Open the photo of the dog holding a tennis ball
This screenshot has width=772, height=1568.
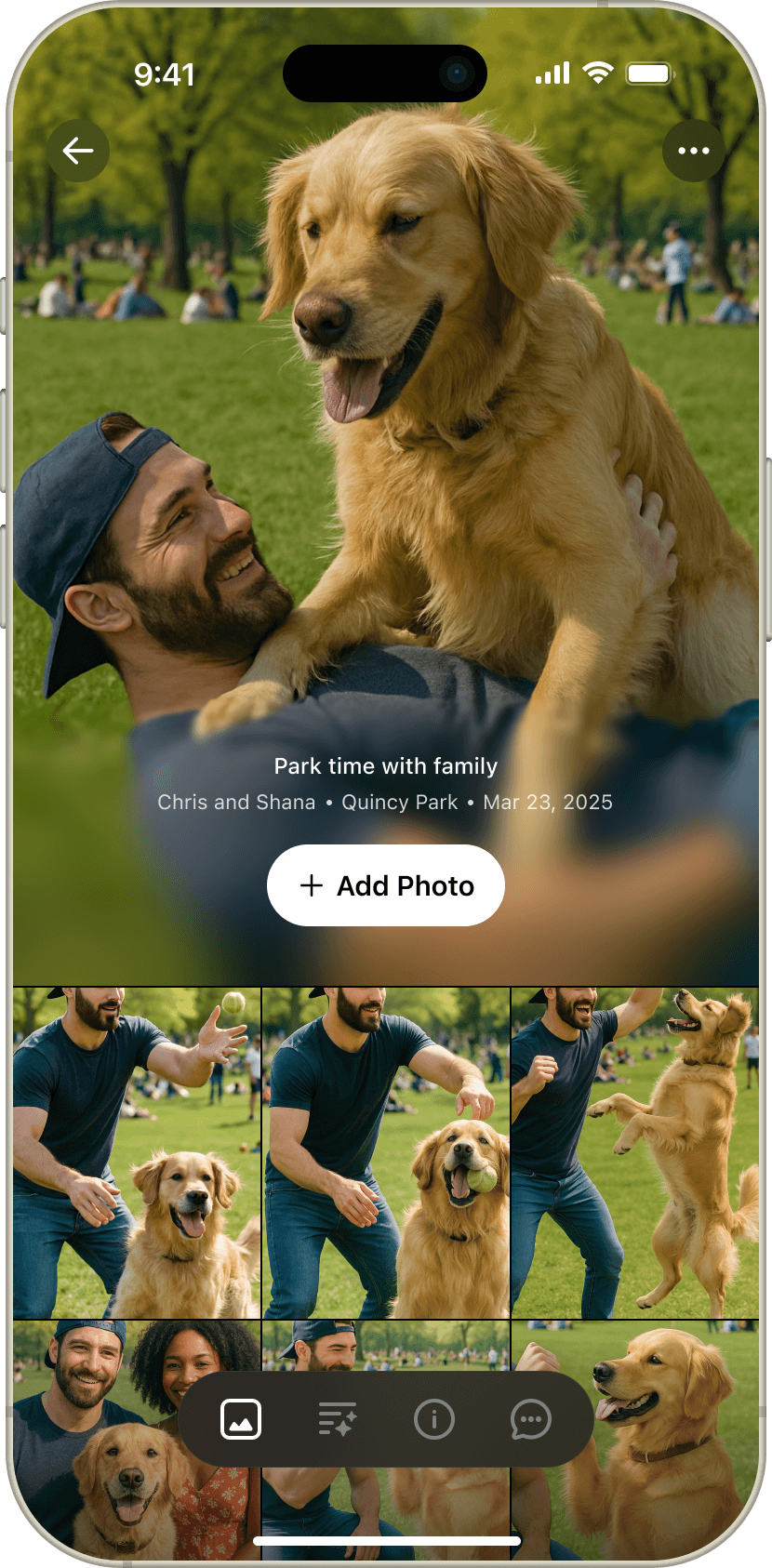click(386, 1152)
